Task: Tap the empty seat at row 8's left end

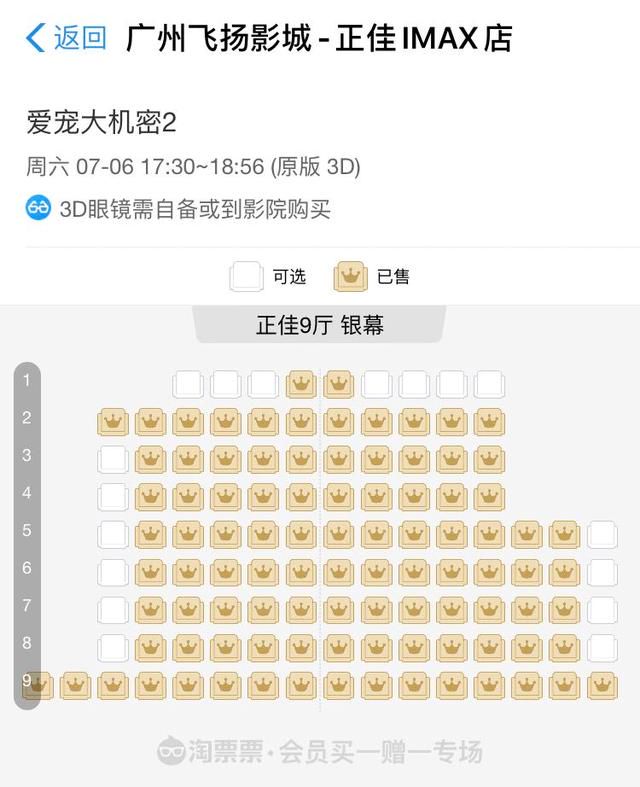Action: point(112,647)
